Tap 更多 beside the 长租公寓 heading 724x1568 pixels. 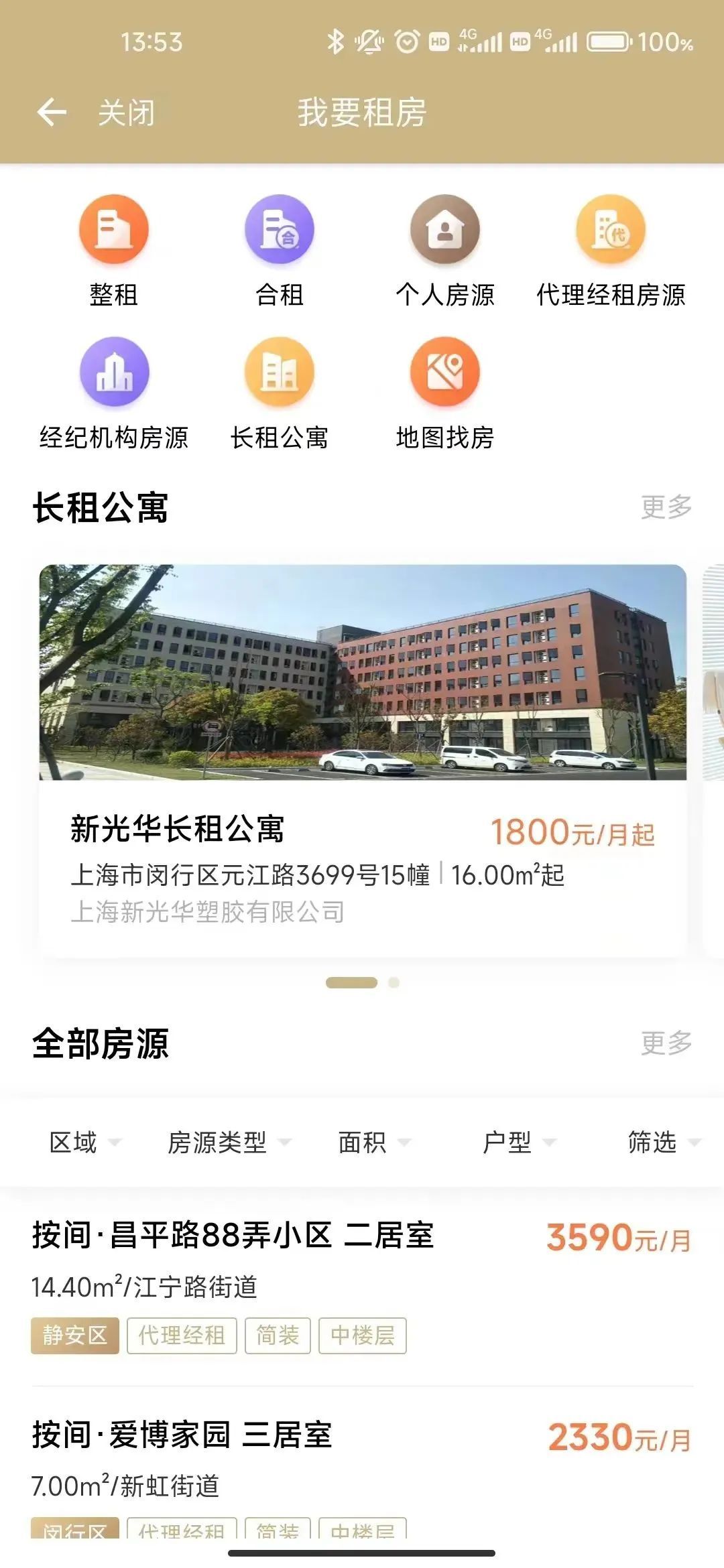tap(666, 507)
